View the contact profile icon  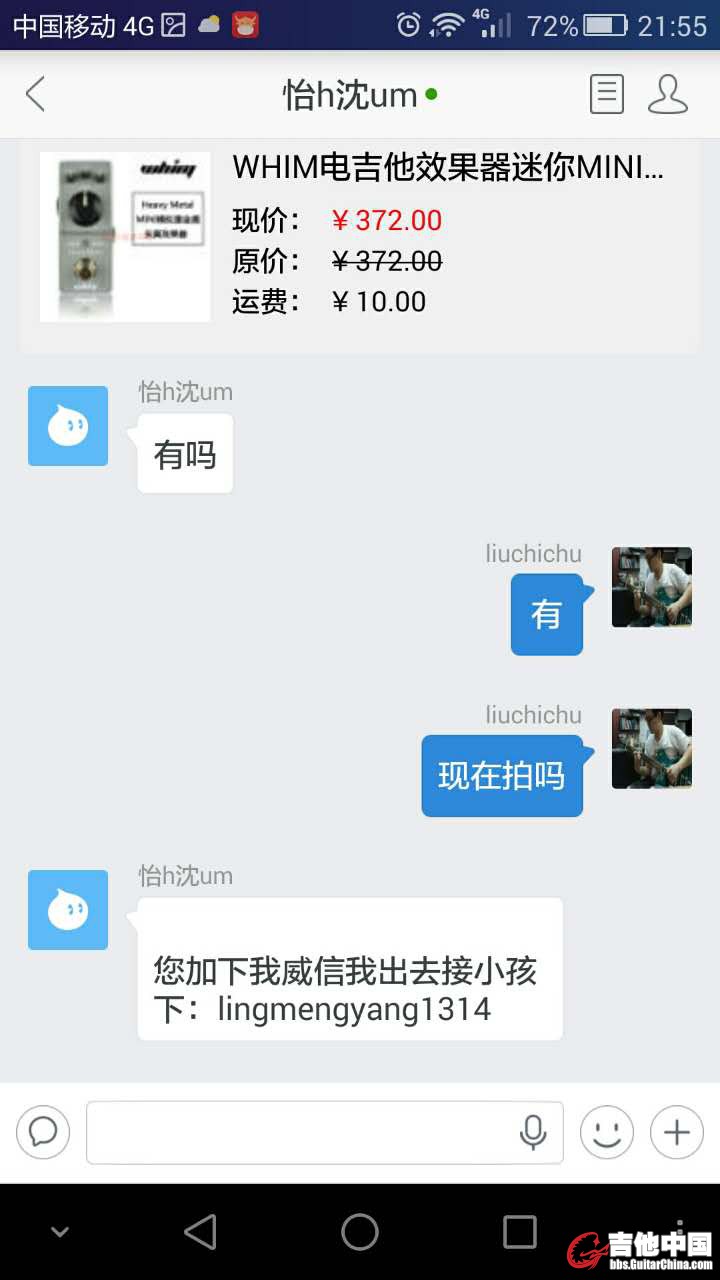667,95
